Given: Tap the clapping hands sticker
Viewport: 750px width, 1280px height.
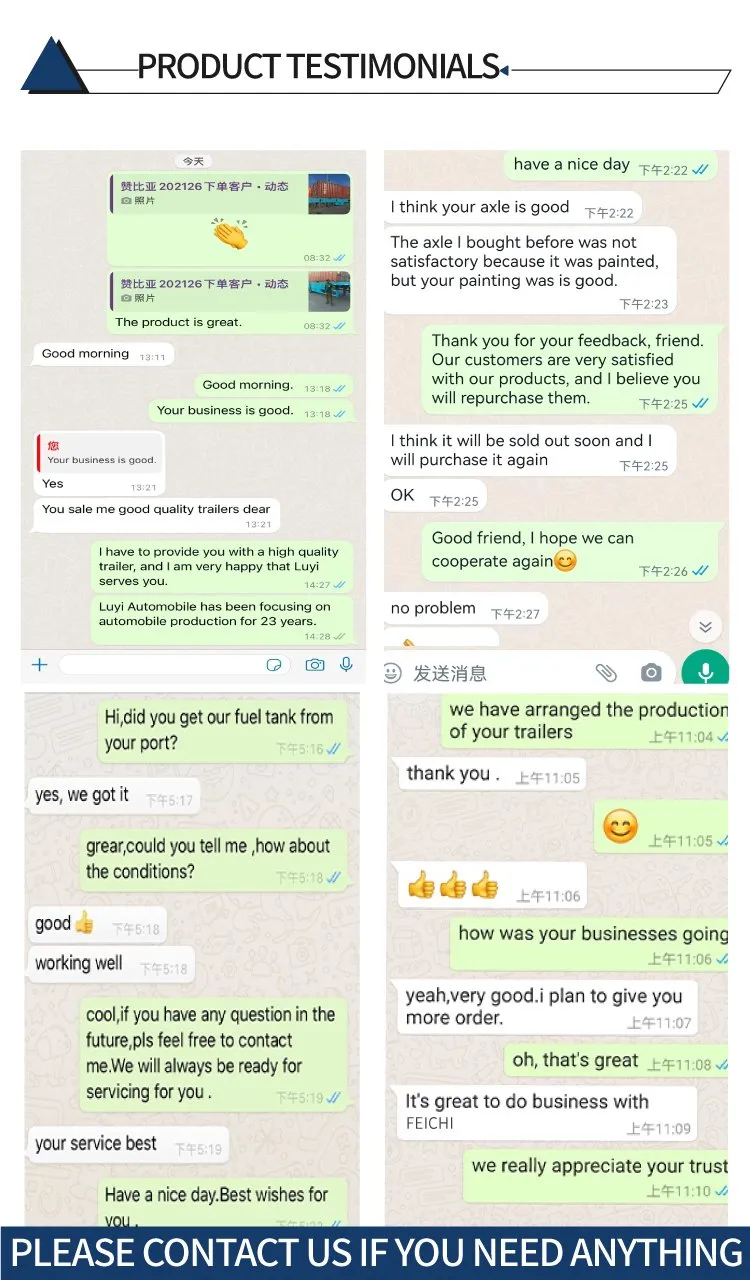Looking at the screenshot, I should (230, 237).
